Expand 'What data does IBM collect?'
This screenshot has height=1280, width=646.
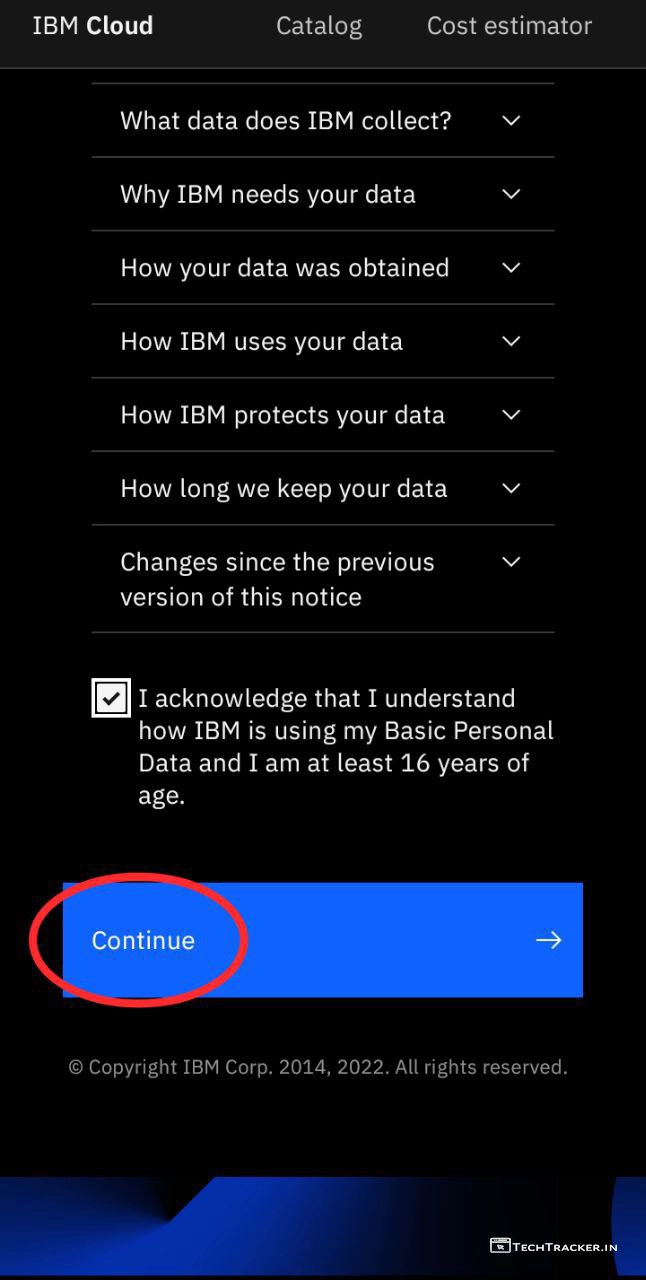[x=322, y=121]
